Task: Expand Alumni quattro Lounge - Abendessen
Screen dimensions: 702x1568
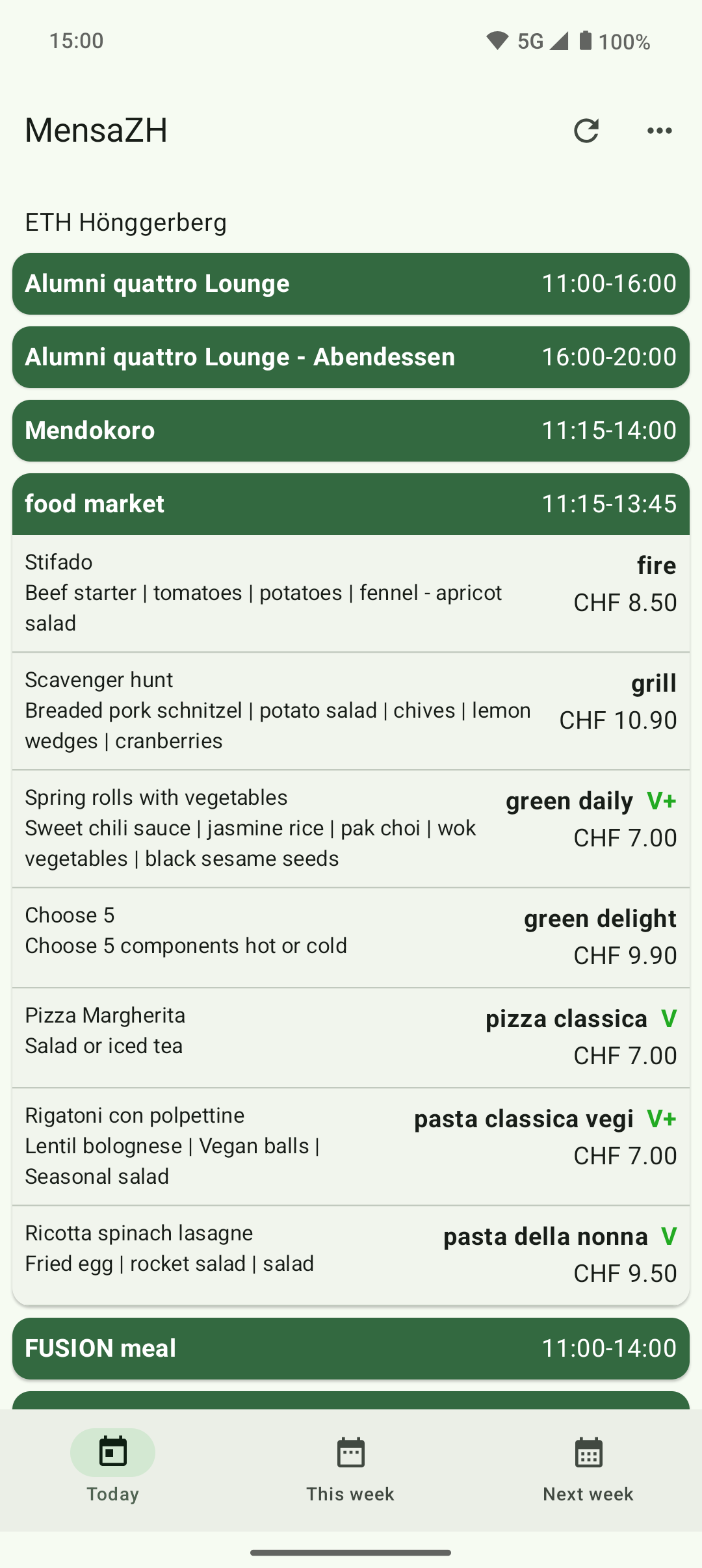Action: click(x=351, y=357)
